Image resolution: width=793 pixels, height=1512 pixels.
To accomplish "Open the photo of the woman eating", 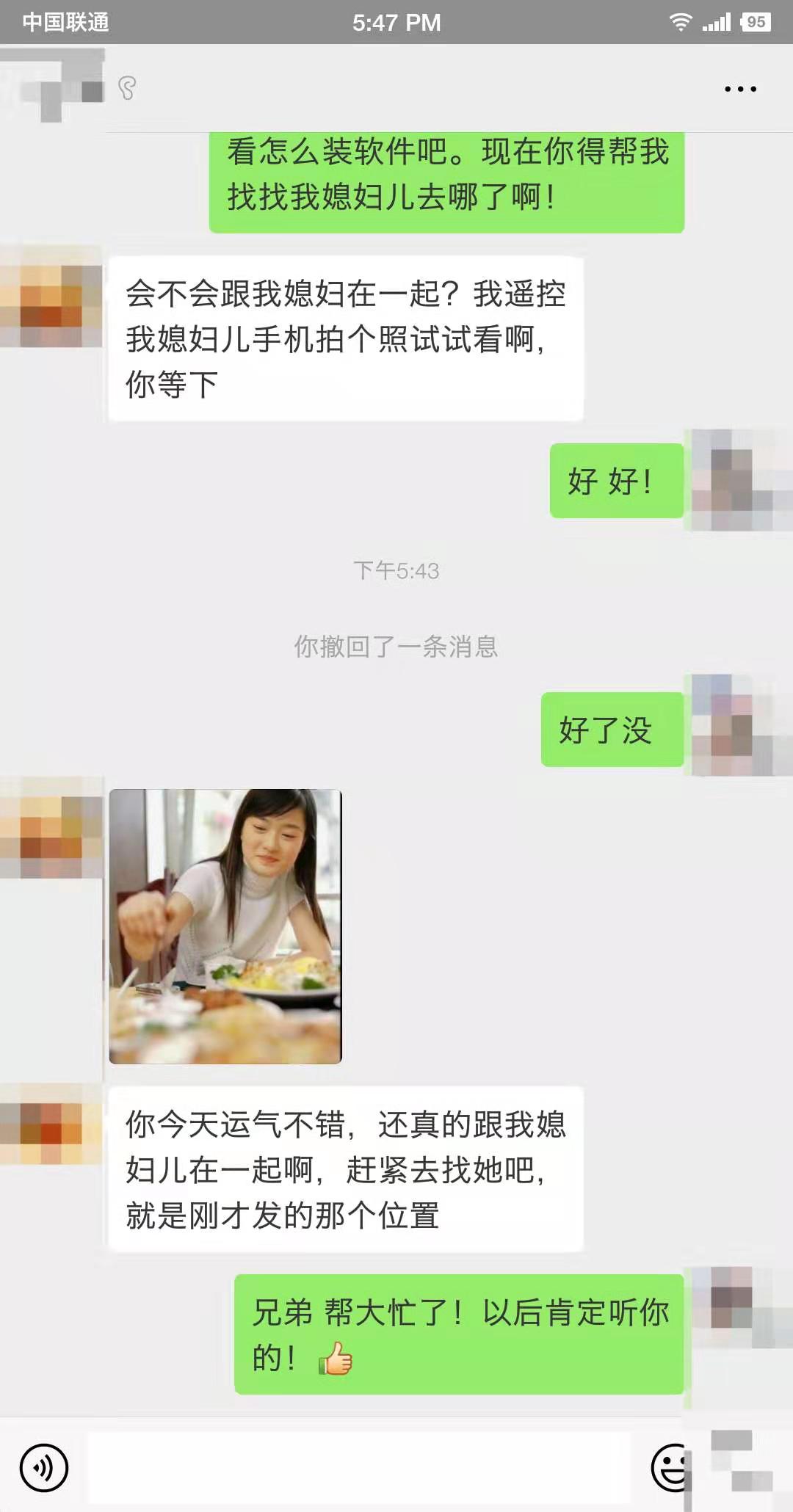I will tap(225, 926).
